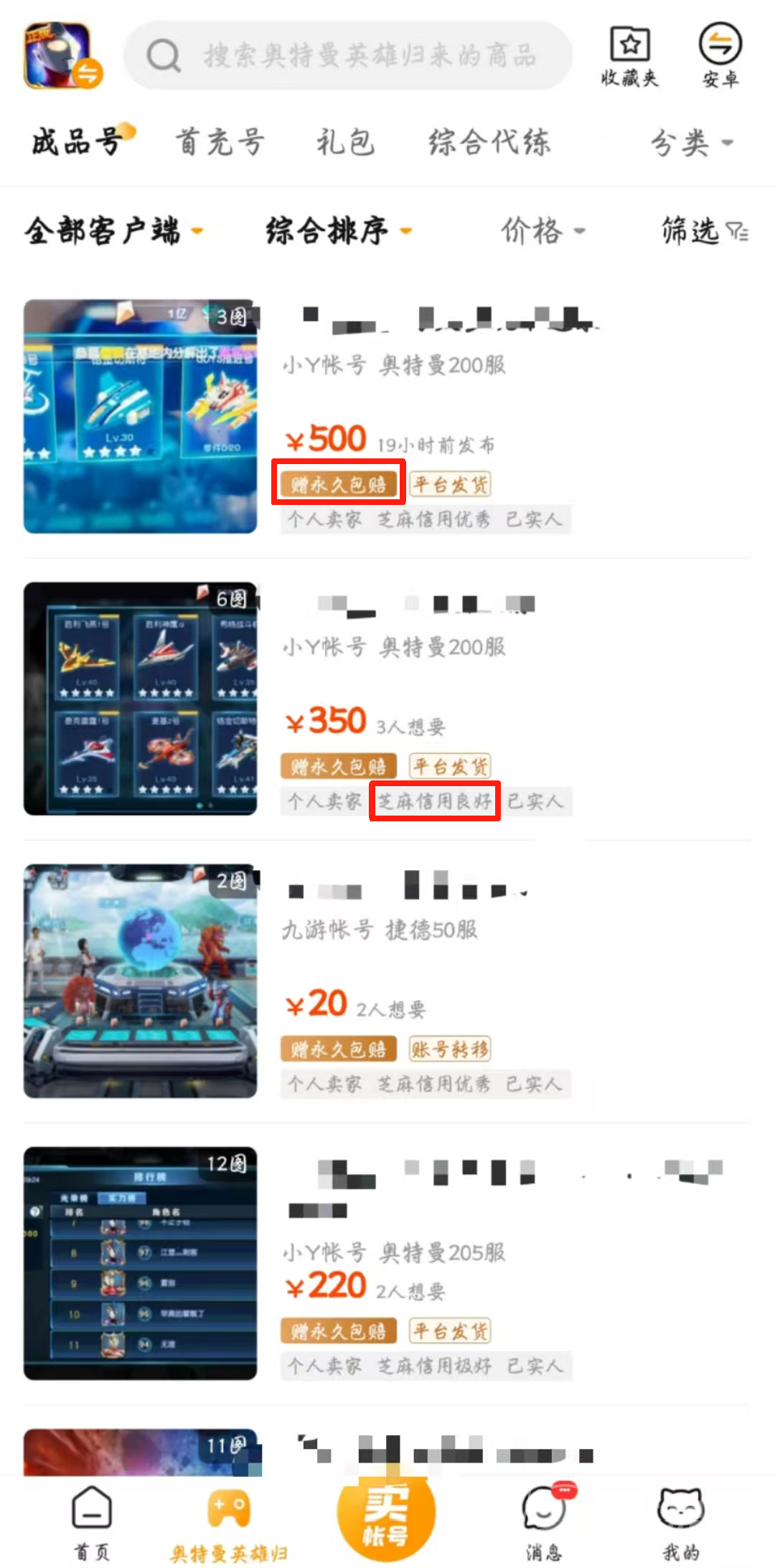775x1568 pixels.
Task: Sort listings by 价格
Action: [542, 231]
